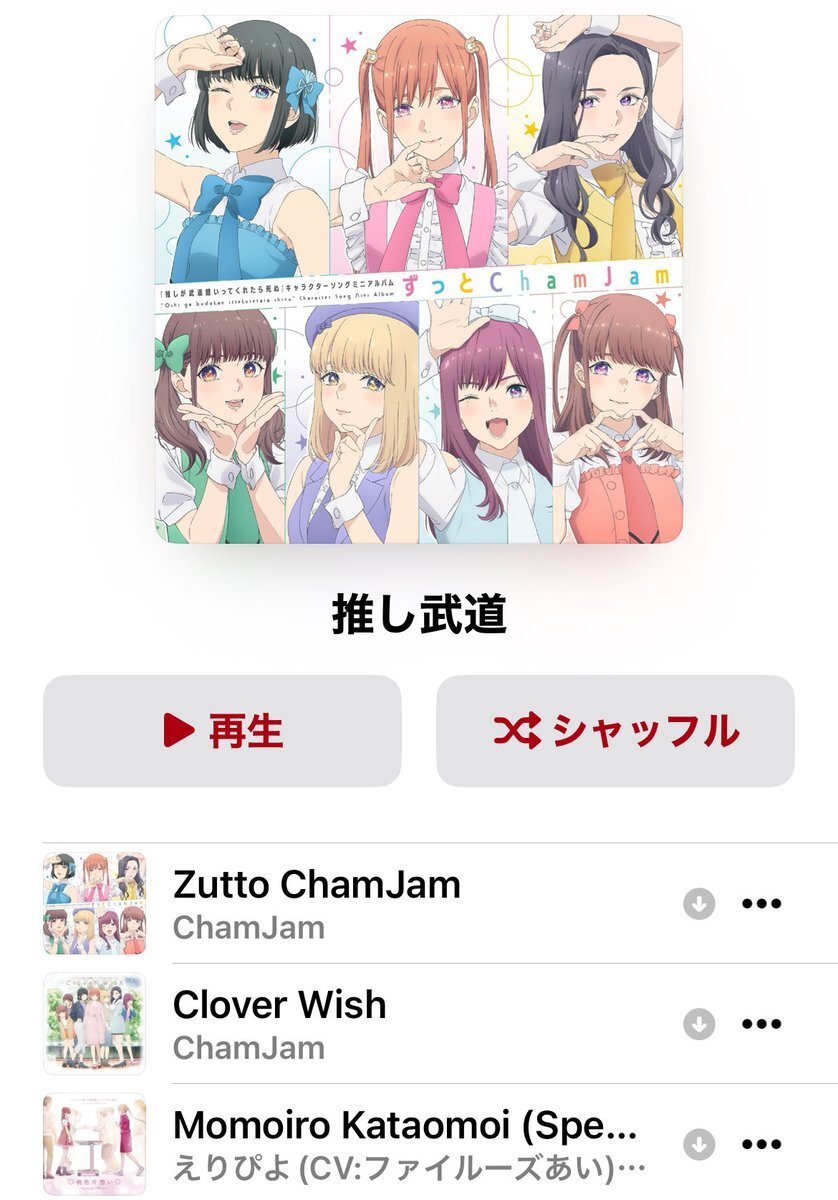Screen dimensions: 838x1200
Task: Play the song Momoiro Kataomoi
Action: [419, 1144]
